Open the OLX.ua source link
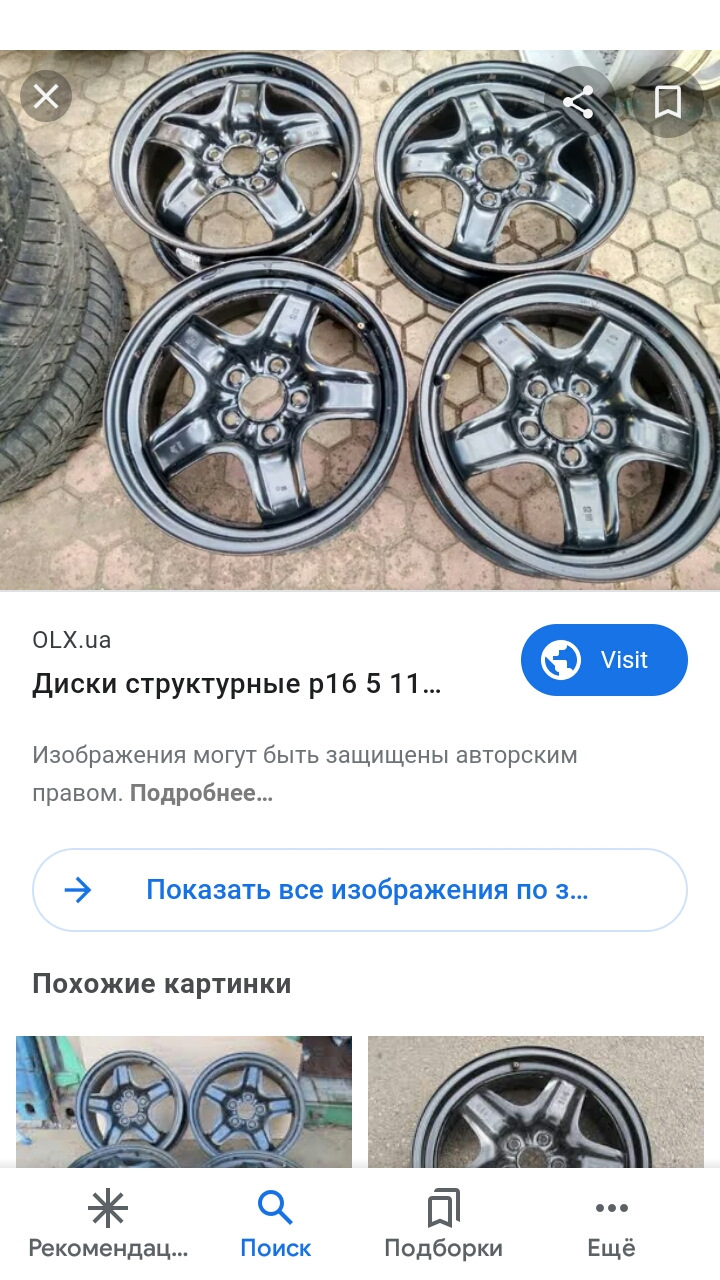Image resolution: width=720 pixels, height=1280 pixels. tap(71, 640)
